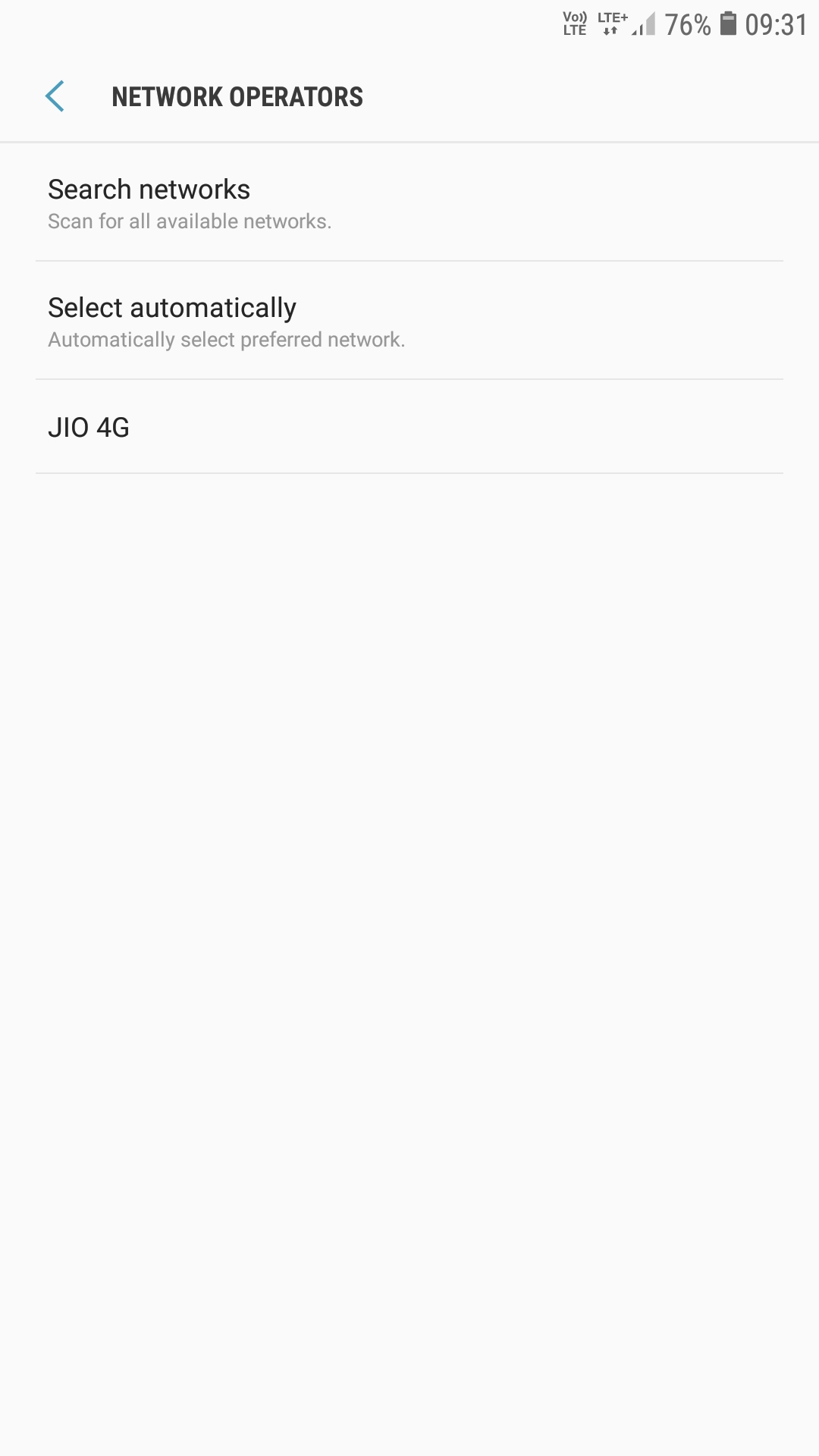The height and width of the screenshot is (1456, 819).
Task: Choose Select automatically option
Action: click(408, 322)
